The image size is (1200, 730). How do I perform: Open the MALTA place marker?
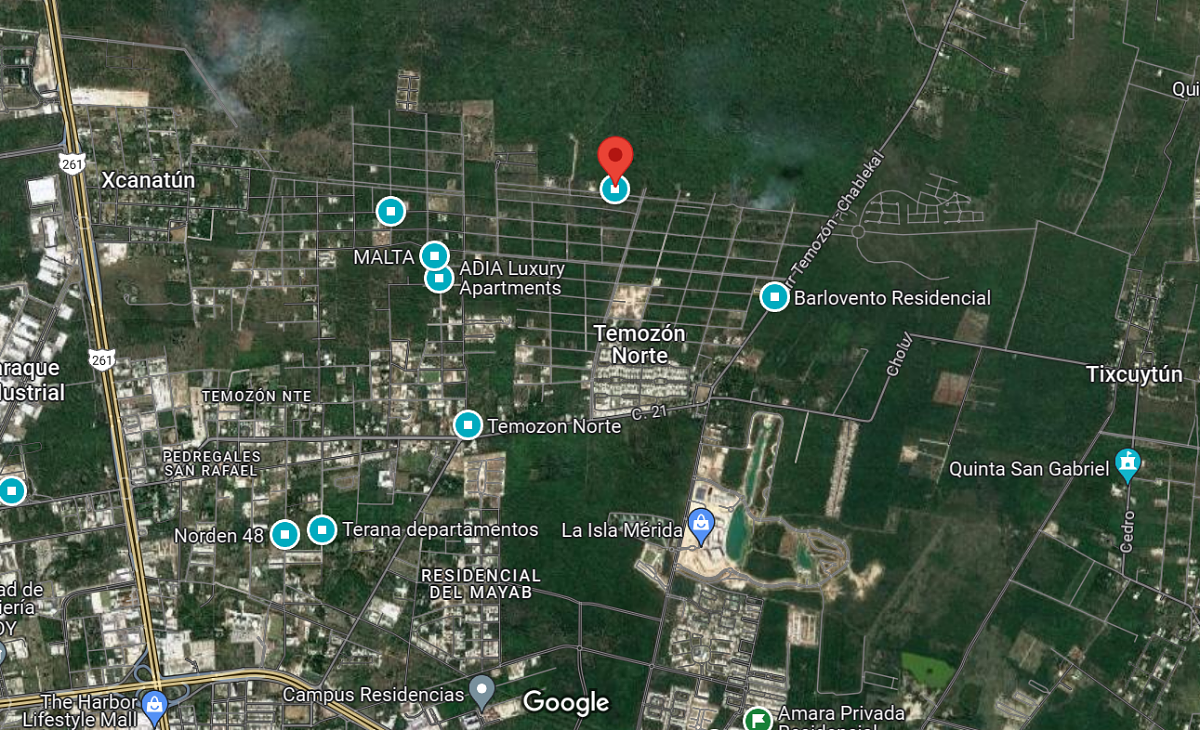(x=433, y=256)
